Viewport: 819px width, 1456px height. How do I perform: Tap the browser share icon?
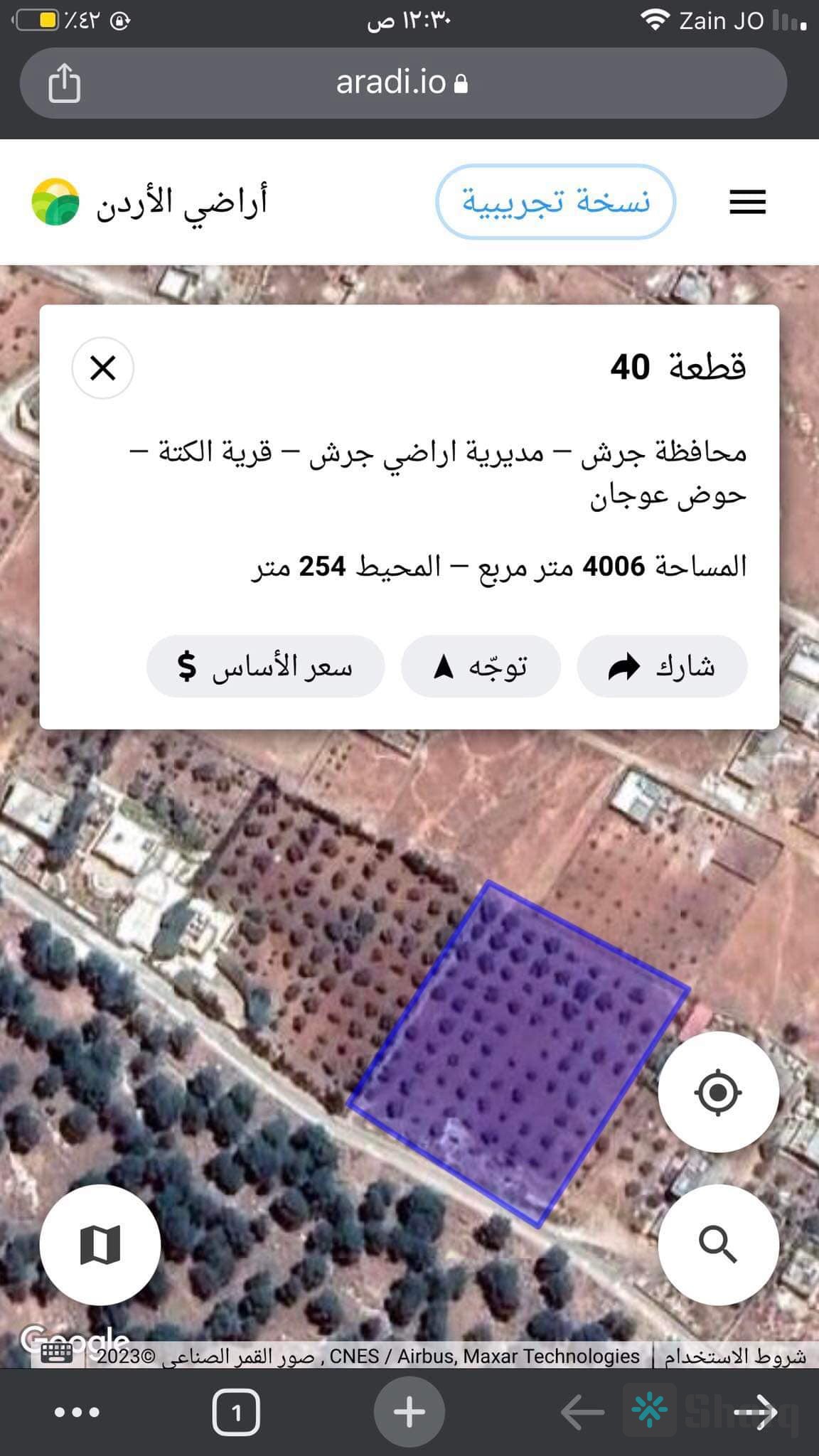[x=64, y=83]
